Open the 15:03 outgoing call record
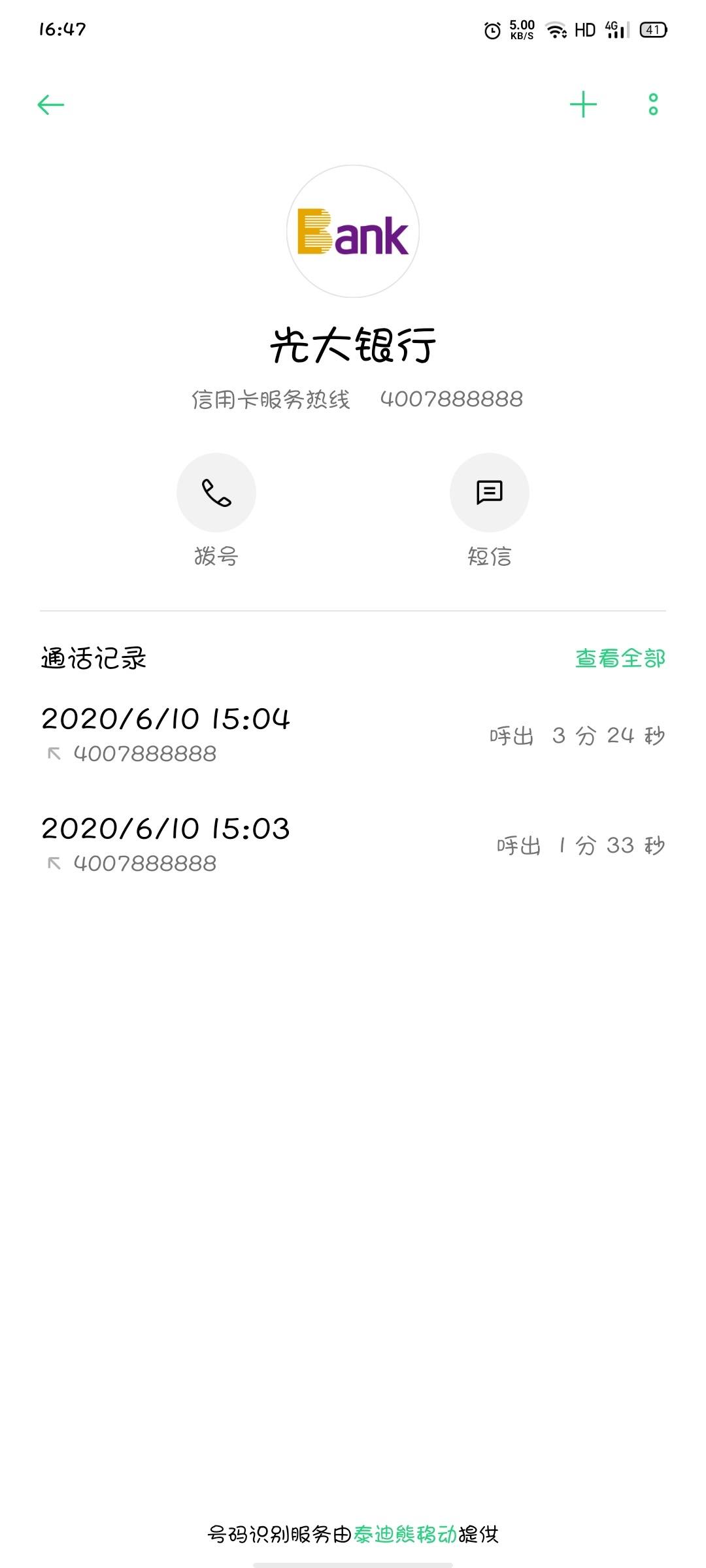Viewport: 706px width, 1568px height. [x=353, y=845]
